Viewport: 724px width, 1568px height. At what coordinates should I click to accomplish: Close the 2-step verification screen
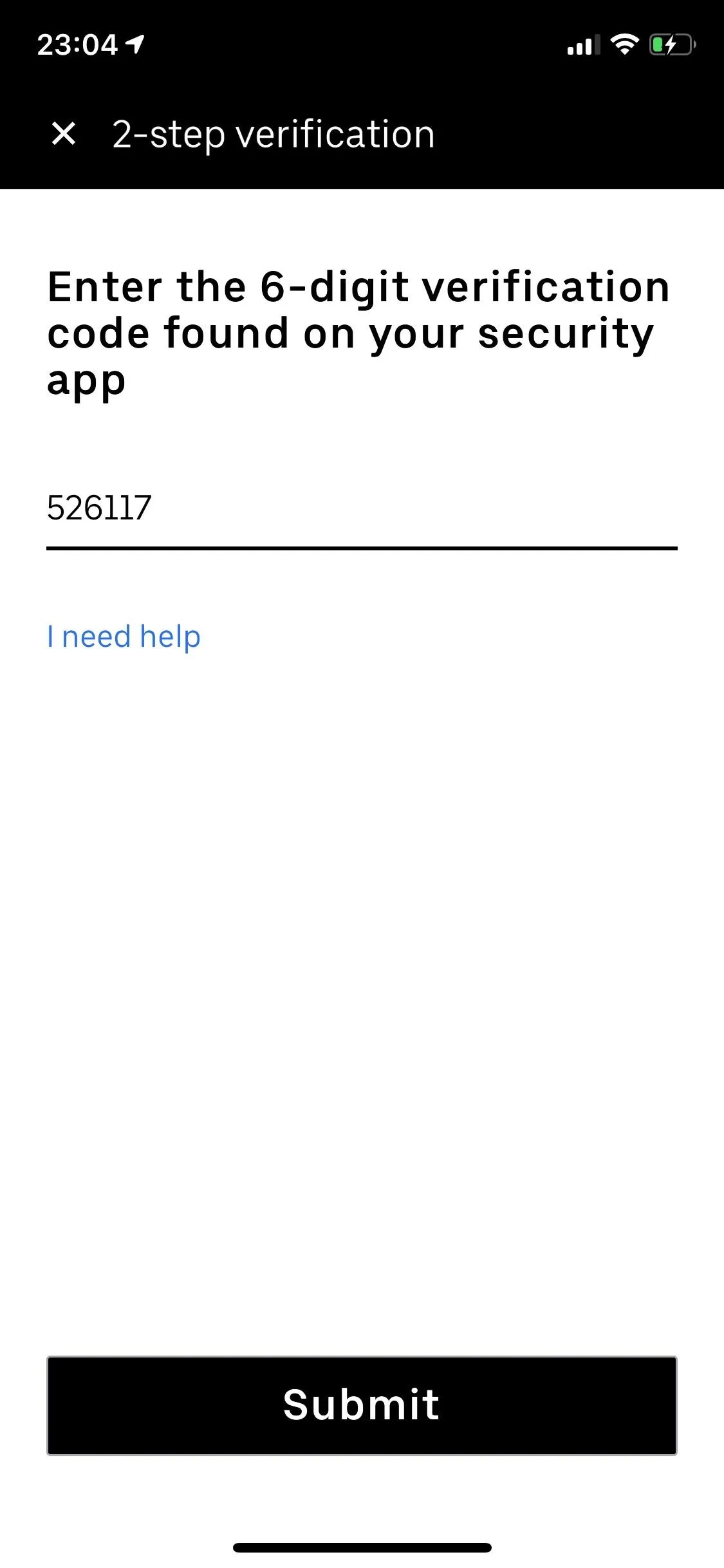[x=64, y=134]
